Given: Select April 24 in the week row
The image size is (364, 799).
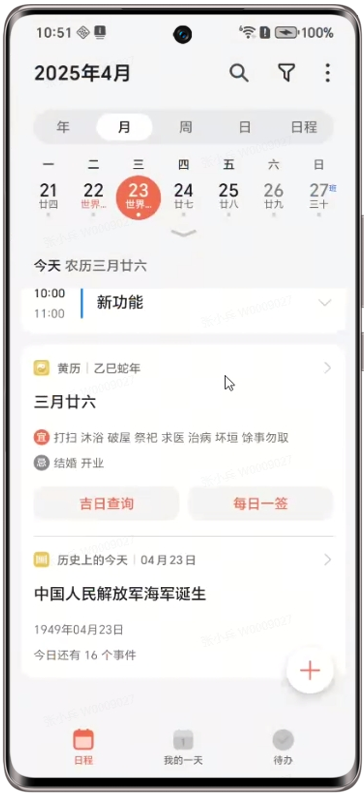Looking at the screenshot, I should click(183, 197).
